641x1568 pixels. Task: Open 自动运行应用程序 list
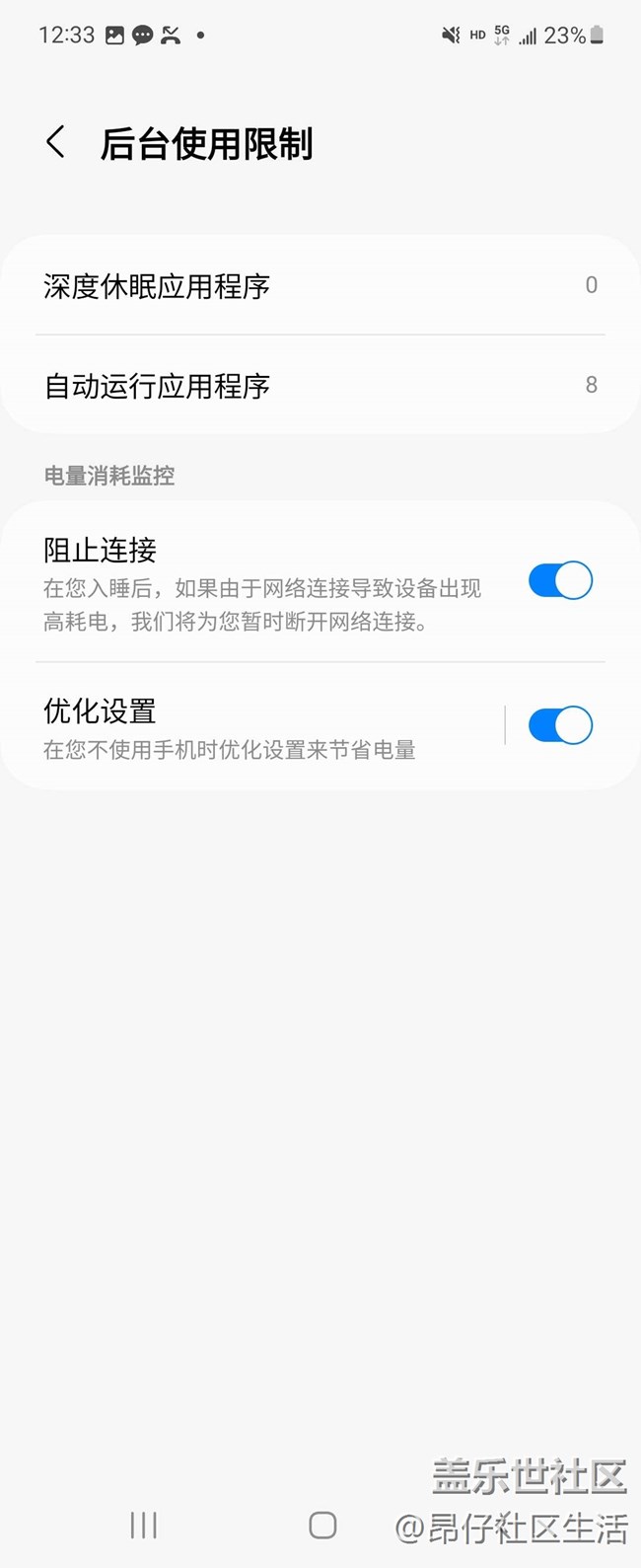pos(320,385)
